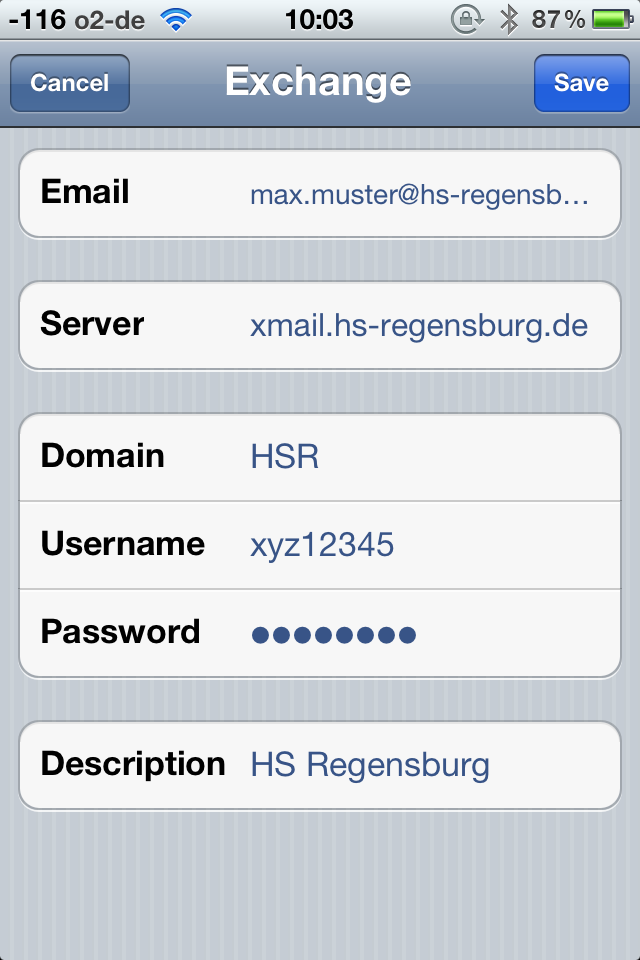Save the Exchange account settings
This screenshot has height=960, width=640.
tap(581, 83)
